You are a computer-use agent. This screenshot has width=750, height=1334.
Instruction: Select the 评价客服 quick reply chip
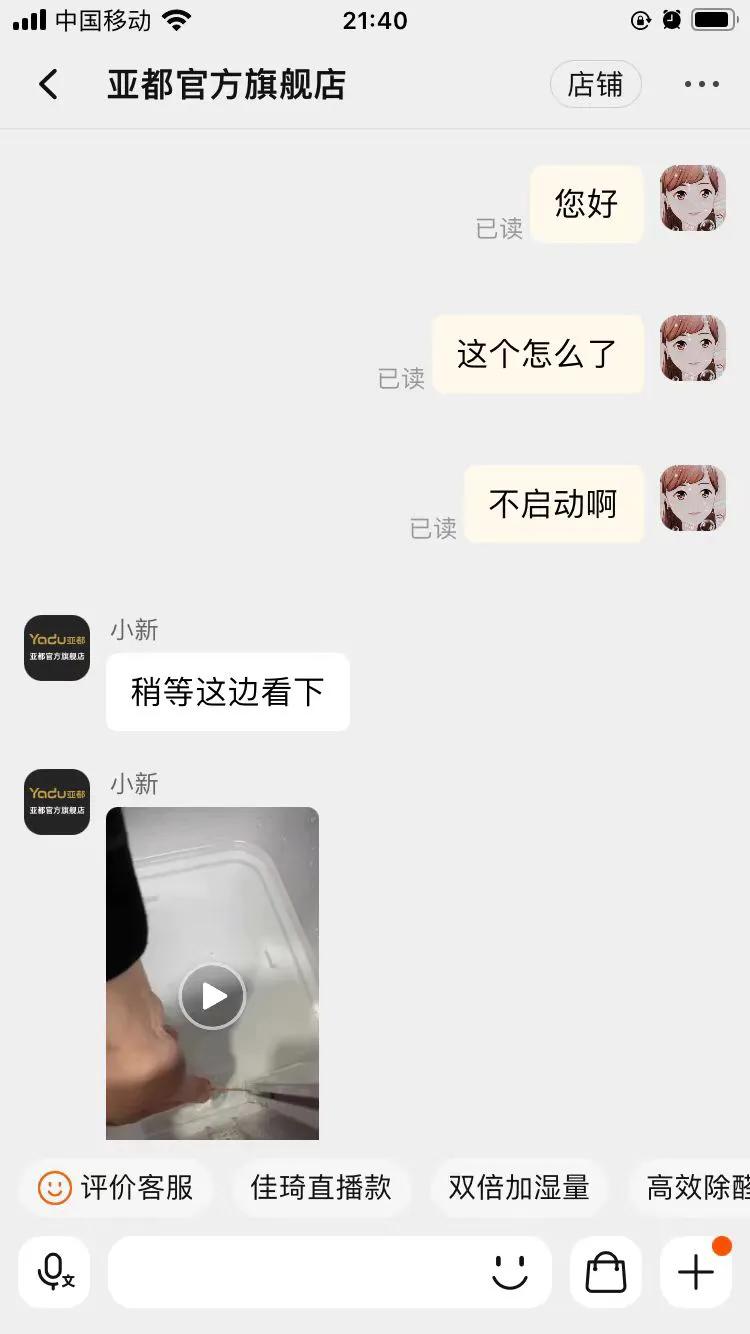click(115, 1188)
